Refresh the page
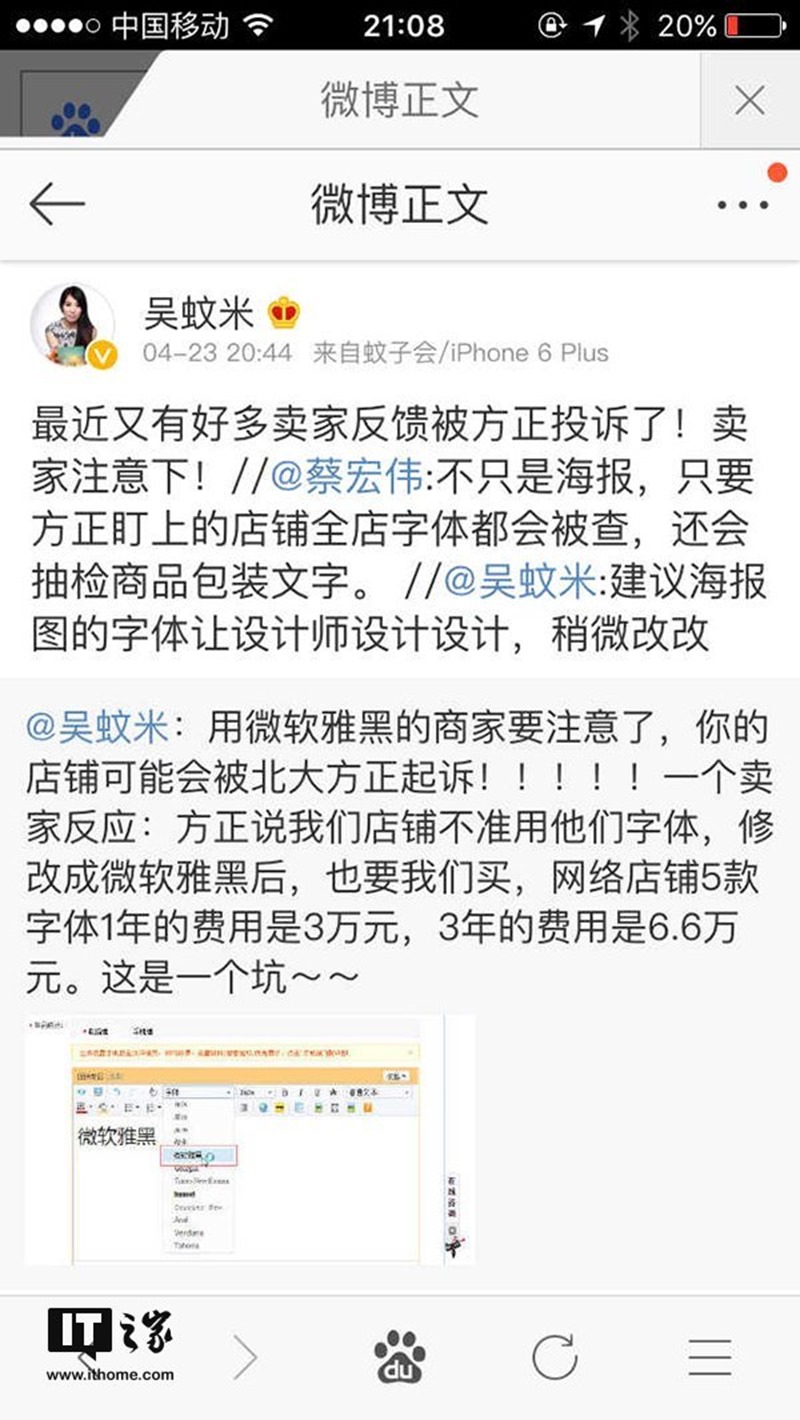Viewport: 800px width, 1420px height. (x=555, y=1357)
